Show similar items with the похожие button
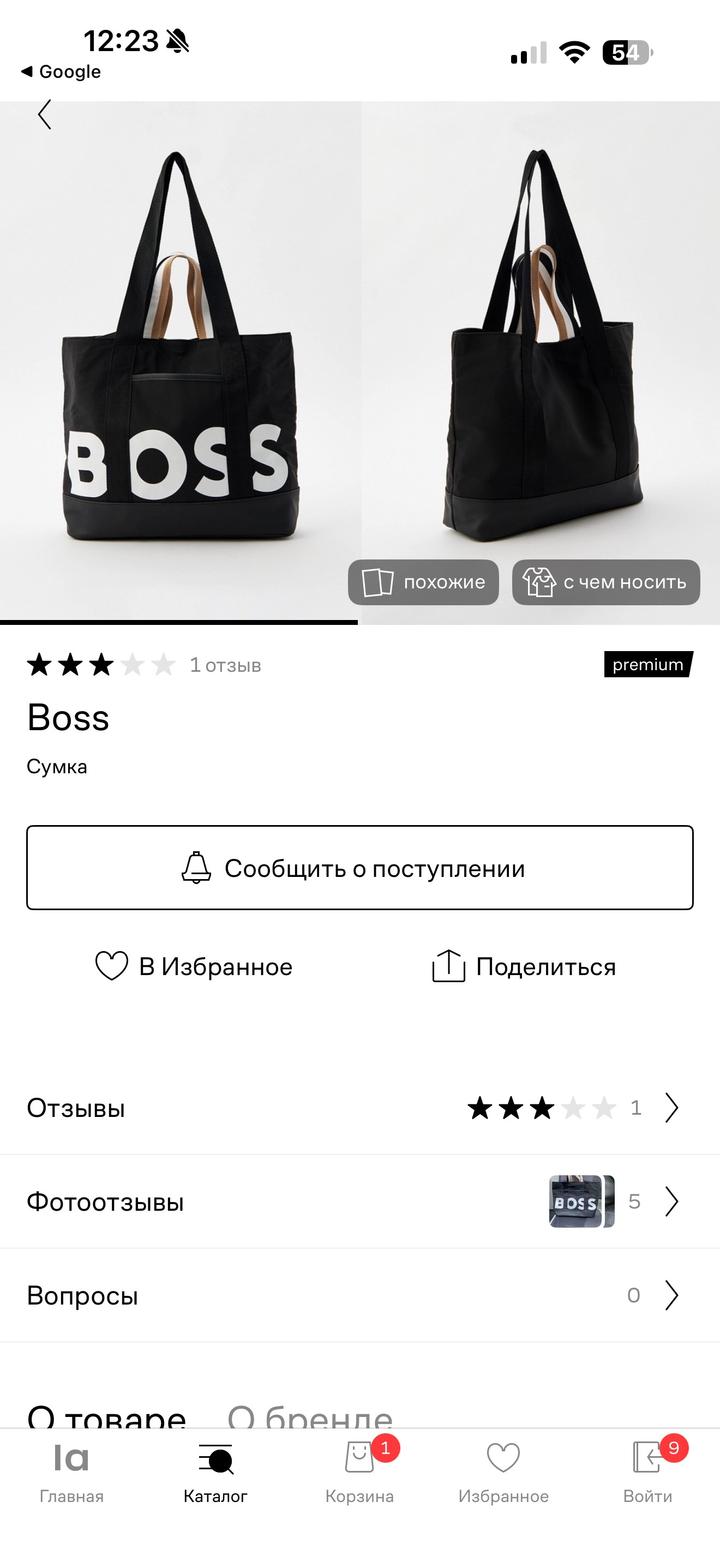 [x=423, y=582]
